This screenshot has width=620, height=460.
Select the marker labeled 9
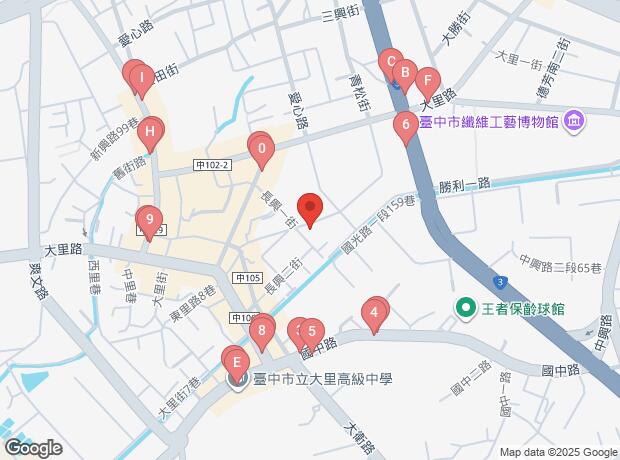tap(149, 220)
